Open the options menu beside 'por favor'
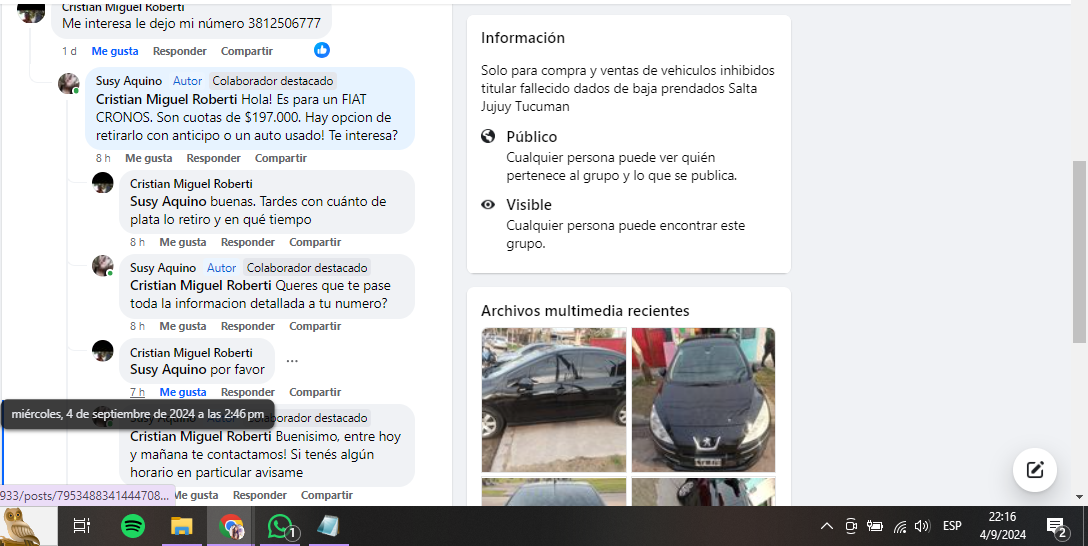This screenshot has height=546, width=1088. pyautogui.click(x=292, y=360)
